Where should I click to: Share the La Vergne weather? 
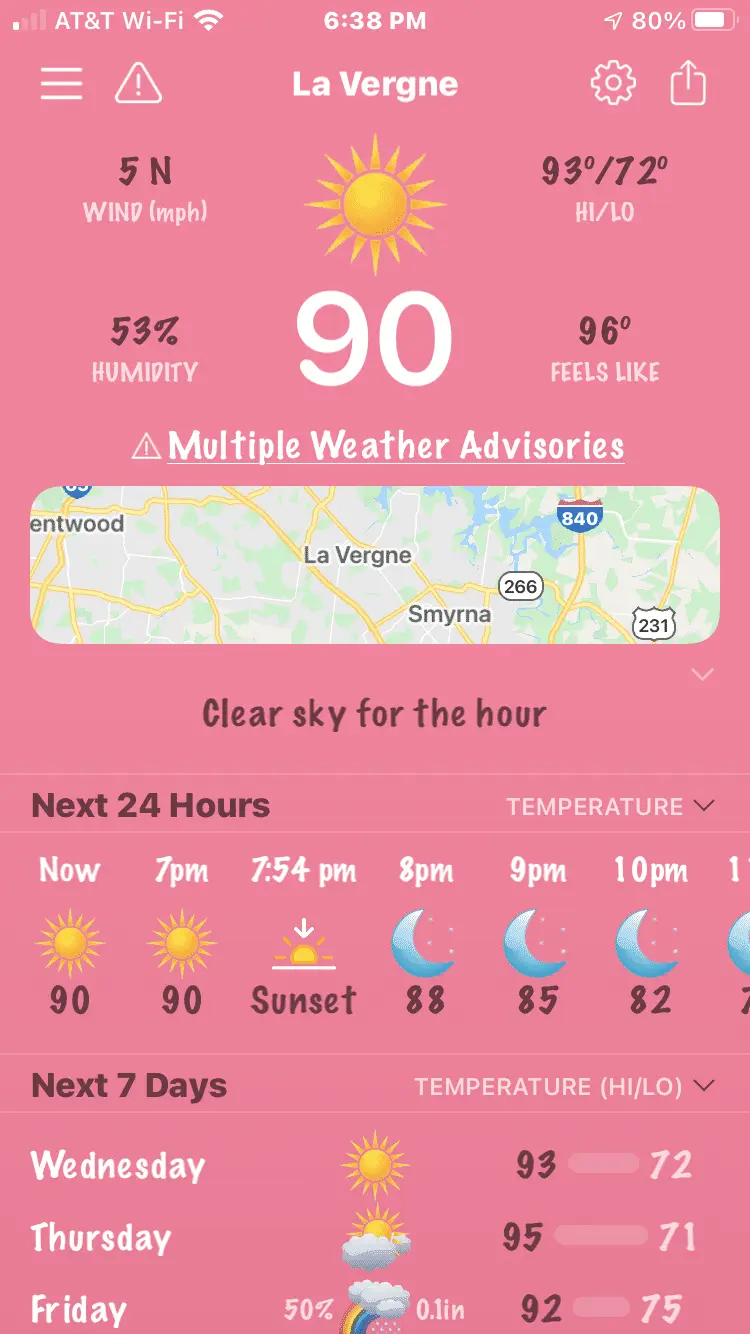688,84
